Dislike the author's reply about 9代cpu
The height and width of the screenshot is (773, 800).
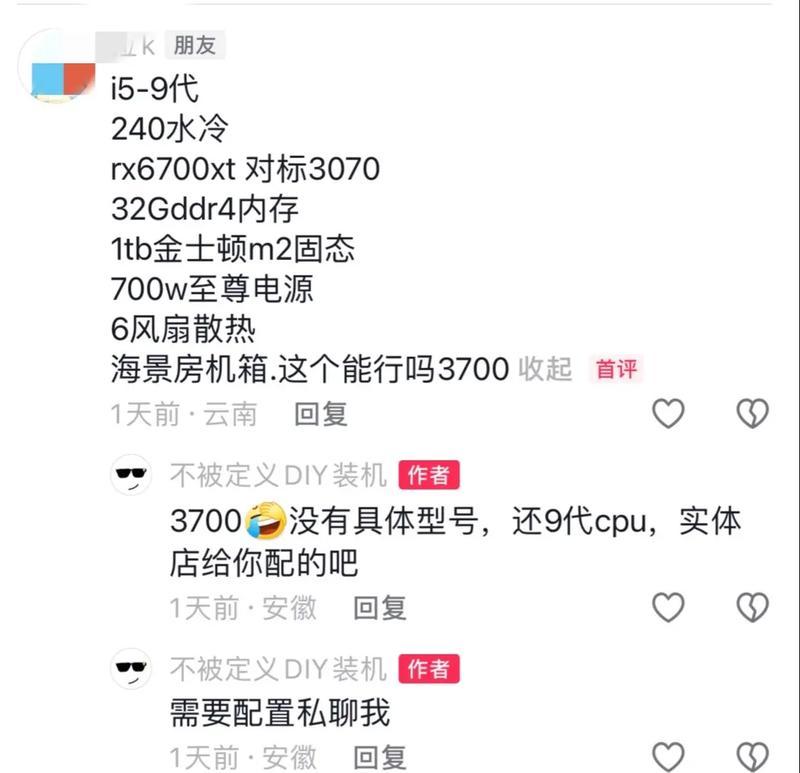(x=751, y=606)
